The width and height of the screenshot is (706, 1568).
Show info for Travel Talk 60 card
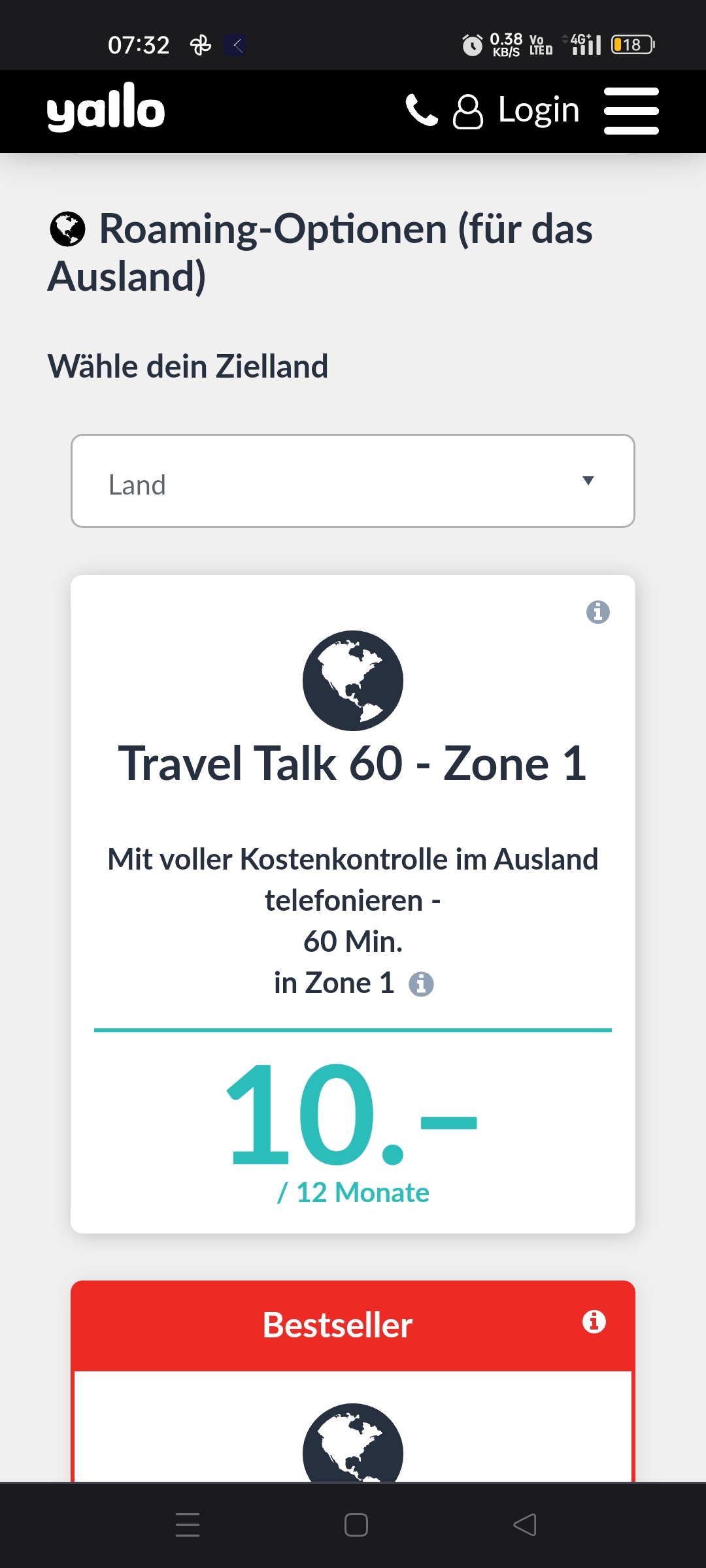tap(597, 612)
